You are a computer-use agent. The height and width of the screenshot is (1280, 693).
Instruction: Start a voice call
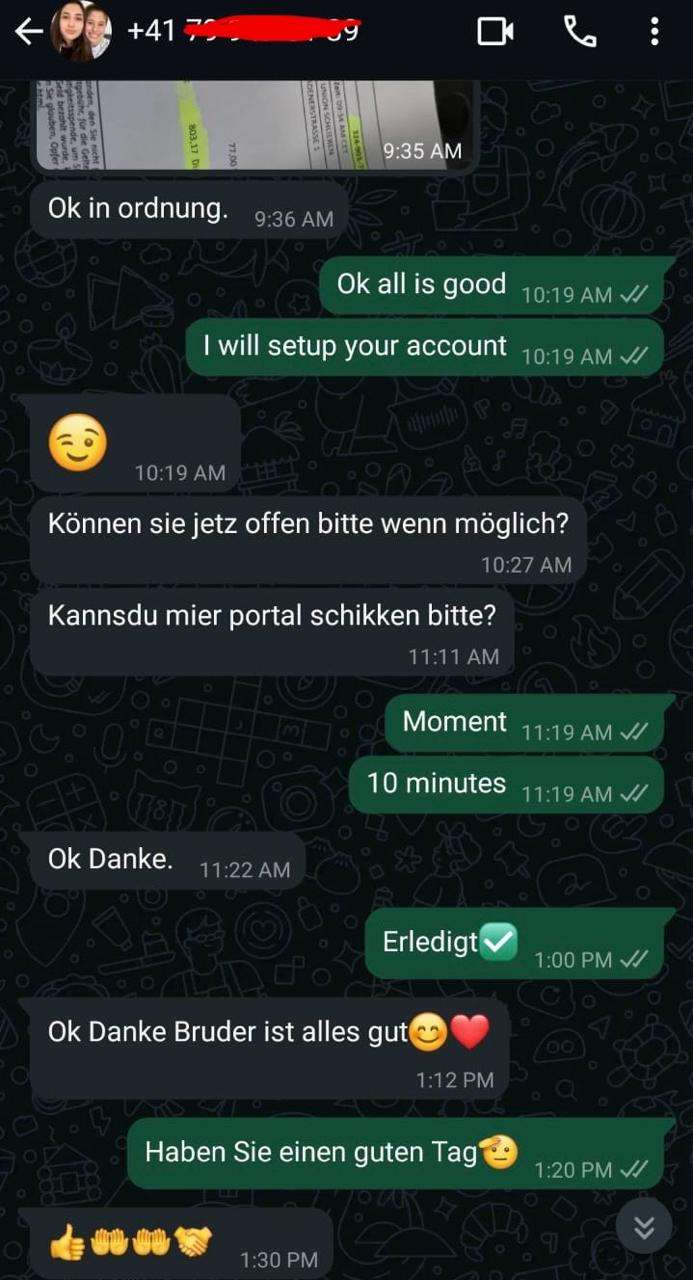click(x=580, y=32)
